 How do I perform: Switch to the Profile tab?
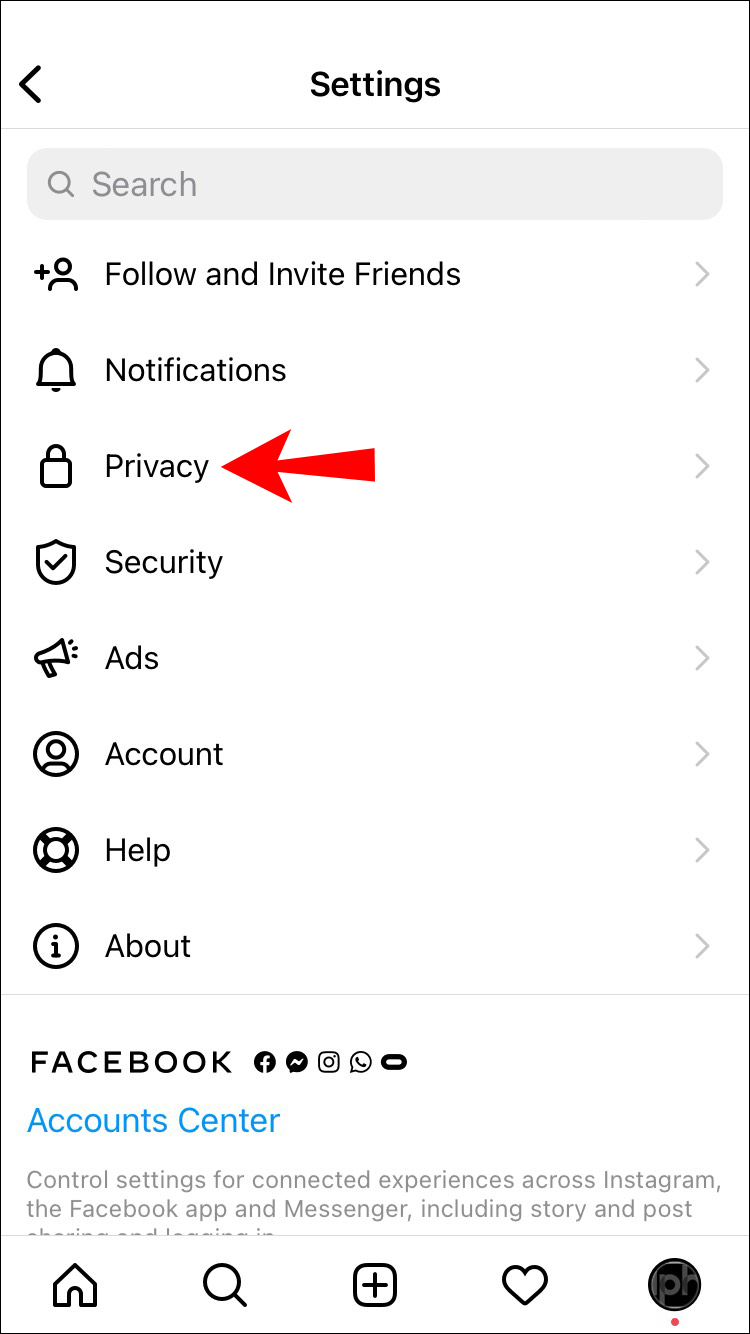(x=674, y=1284)
